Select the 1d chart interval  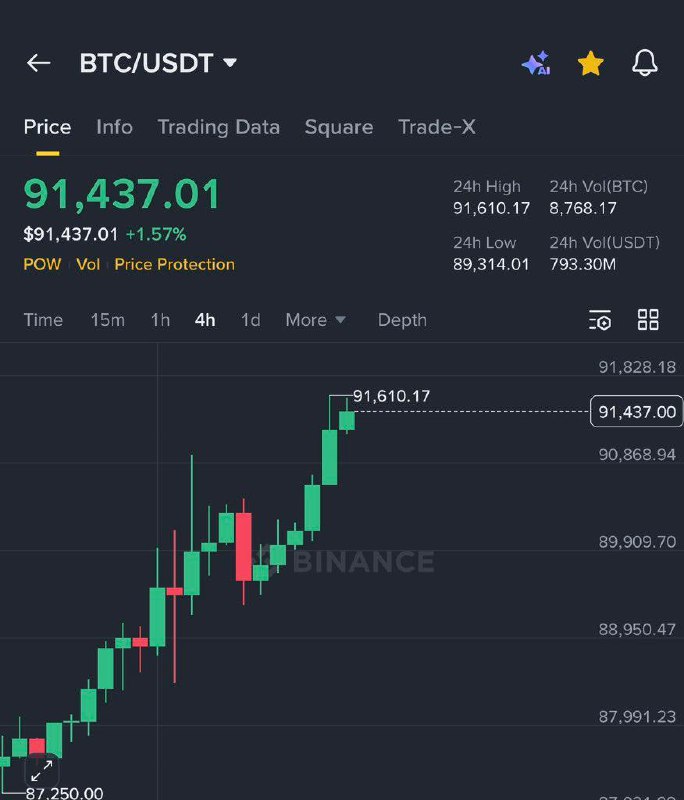point(250,320)
